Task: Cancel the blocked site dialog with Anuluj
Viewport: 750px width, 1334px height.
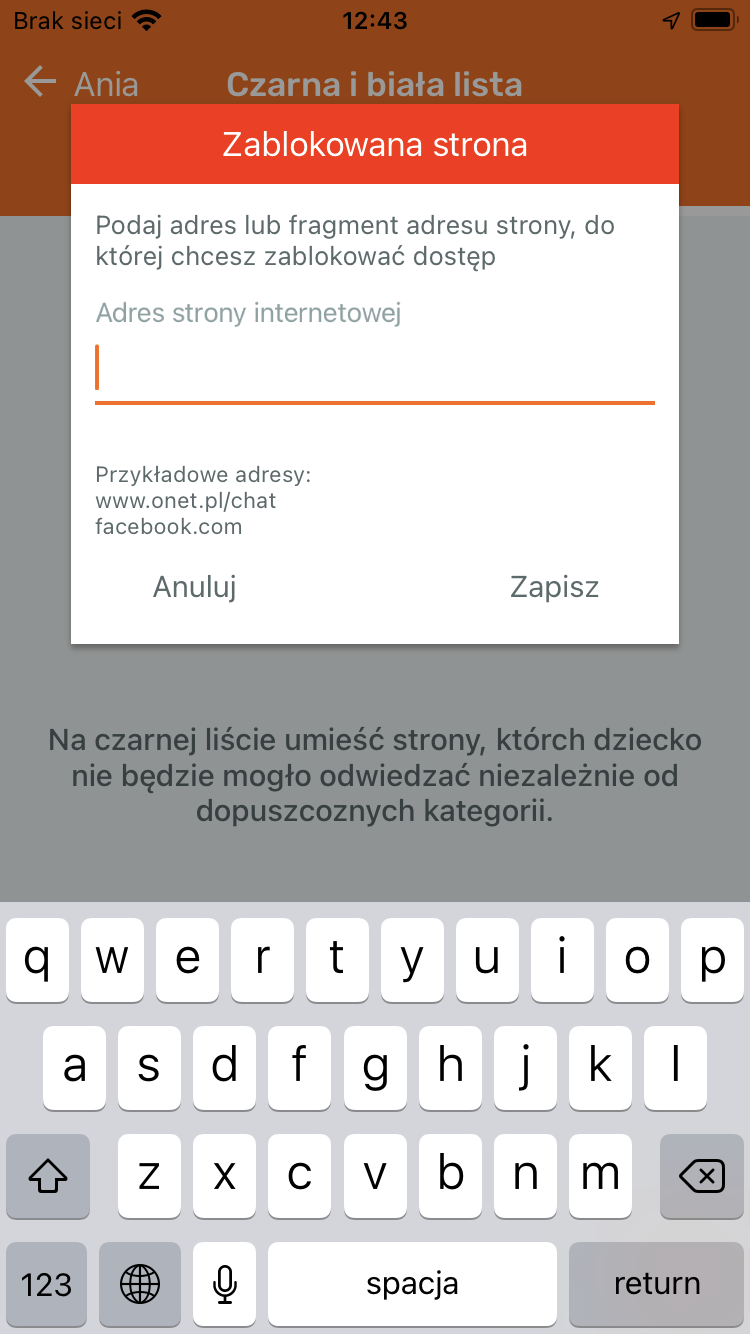Action: click(x=195, y=587)
